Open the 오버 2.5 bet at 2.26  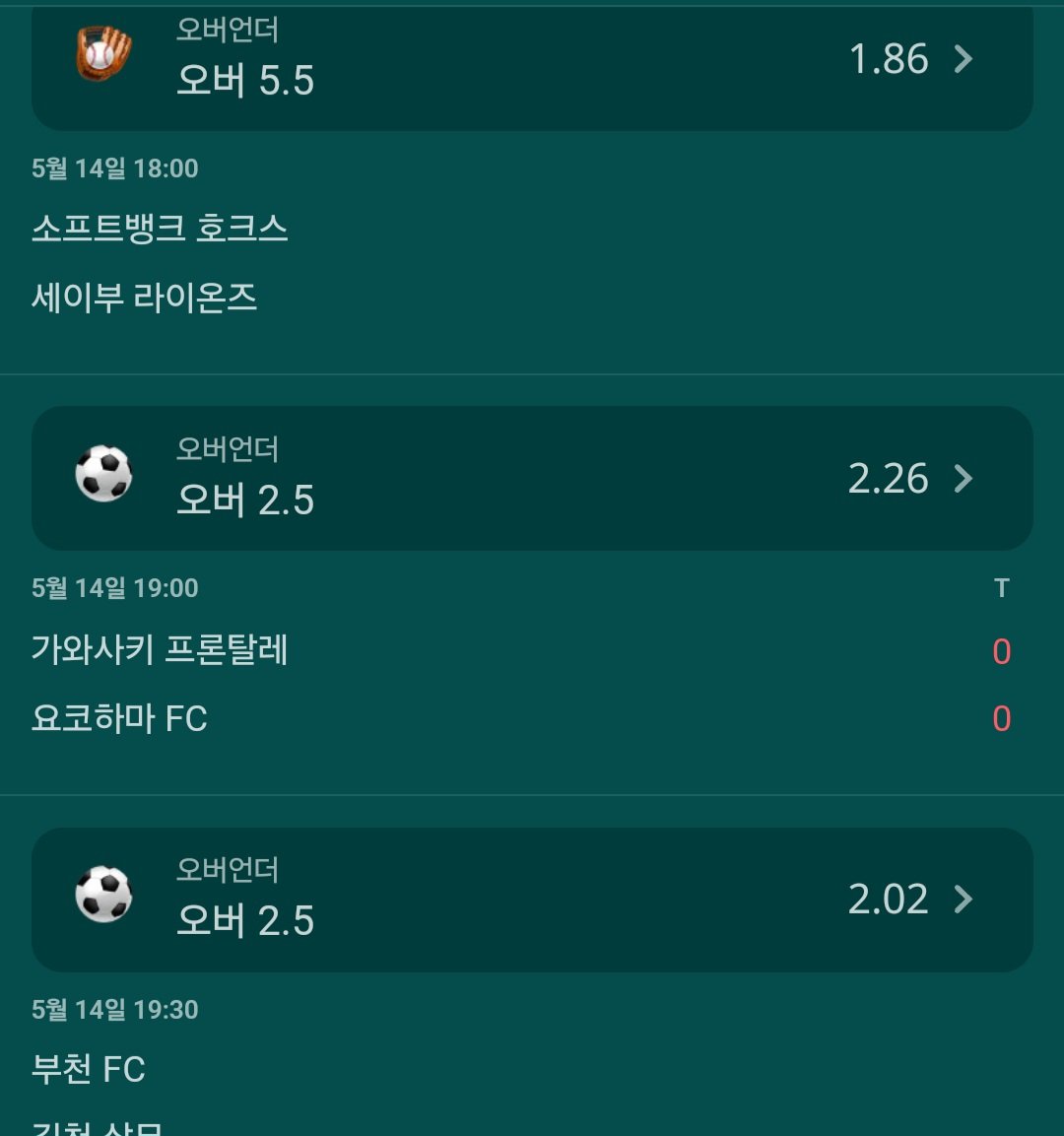pyautogui.click(x=532, y=479)
